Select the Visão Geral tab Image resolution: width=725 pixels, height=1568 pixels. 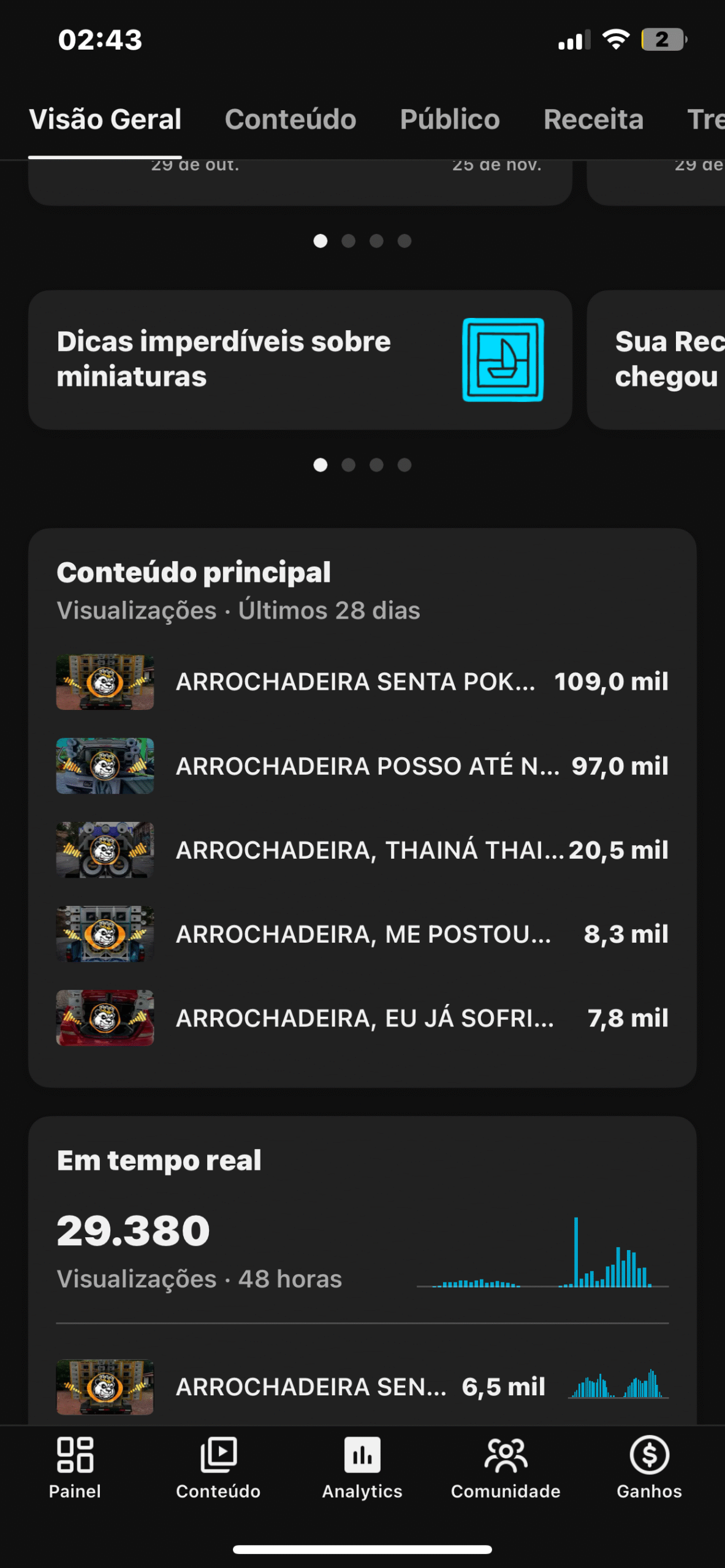click(x=105, y=119)
